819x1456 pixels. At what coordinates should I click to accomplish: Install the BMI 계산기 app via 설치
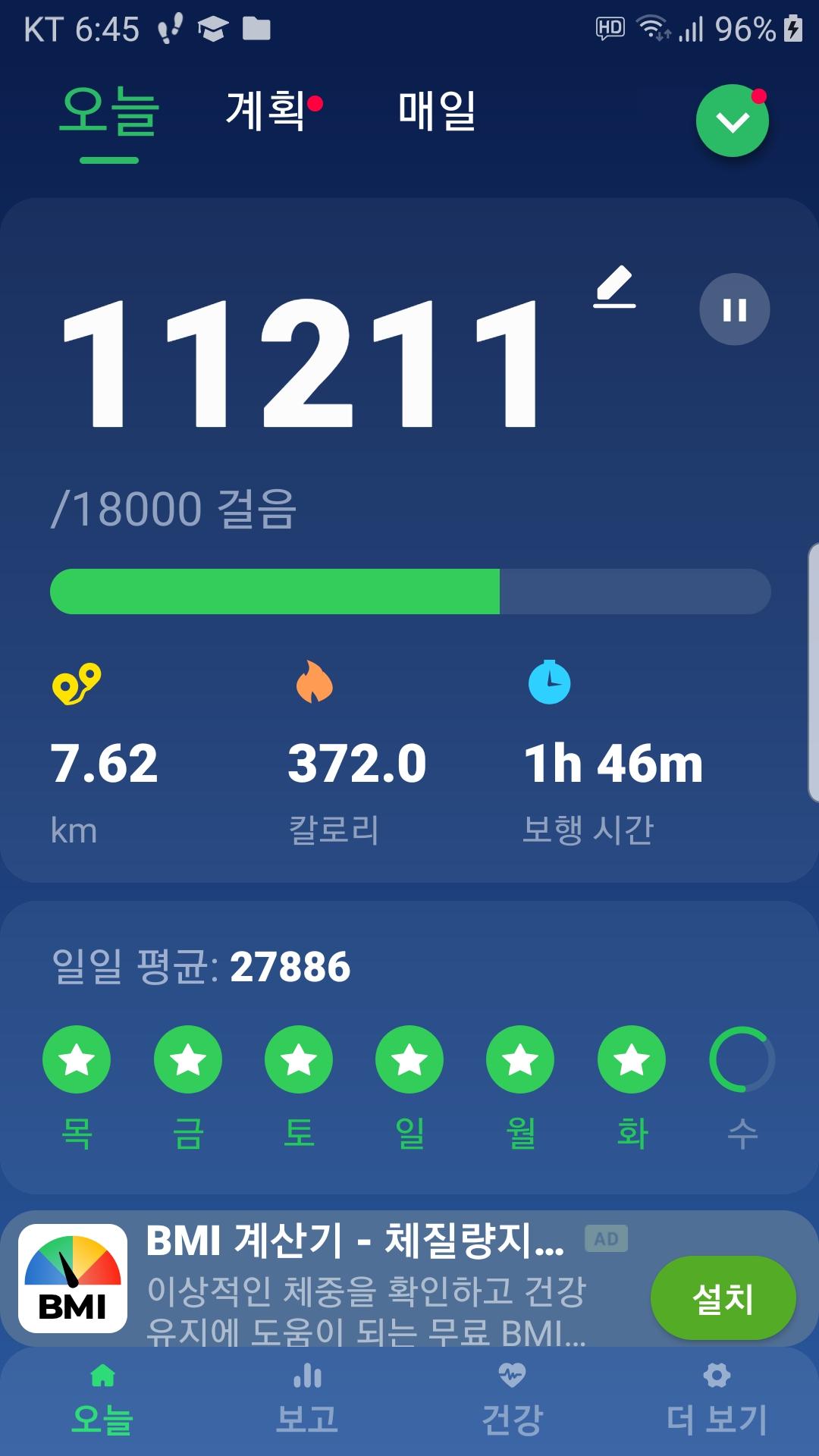click(723, 1298)
